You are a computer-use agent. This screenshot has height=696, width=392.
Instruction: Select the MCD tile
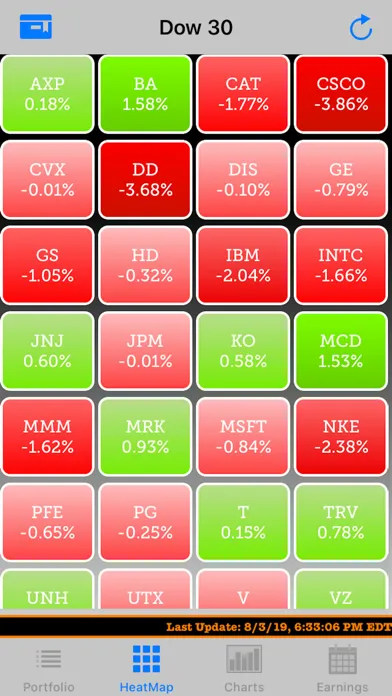pos(341,351)
